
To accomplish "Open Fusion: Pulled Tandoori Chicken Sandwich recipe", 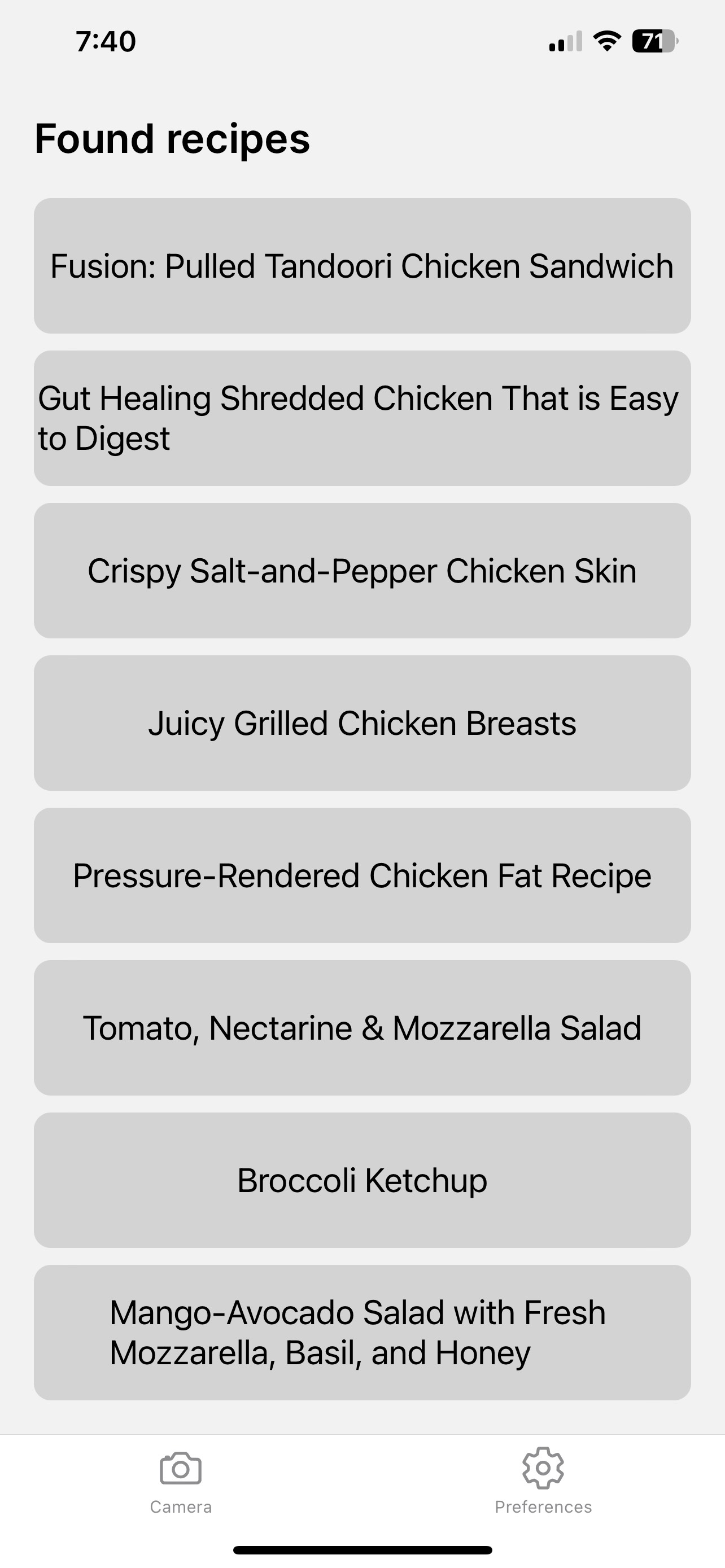I will pos(362,266).
